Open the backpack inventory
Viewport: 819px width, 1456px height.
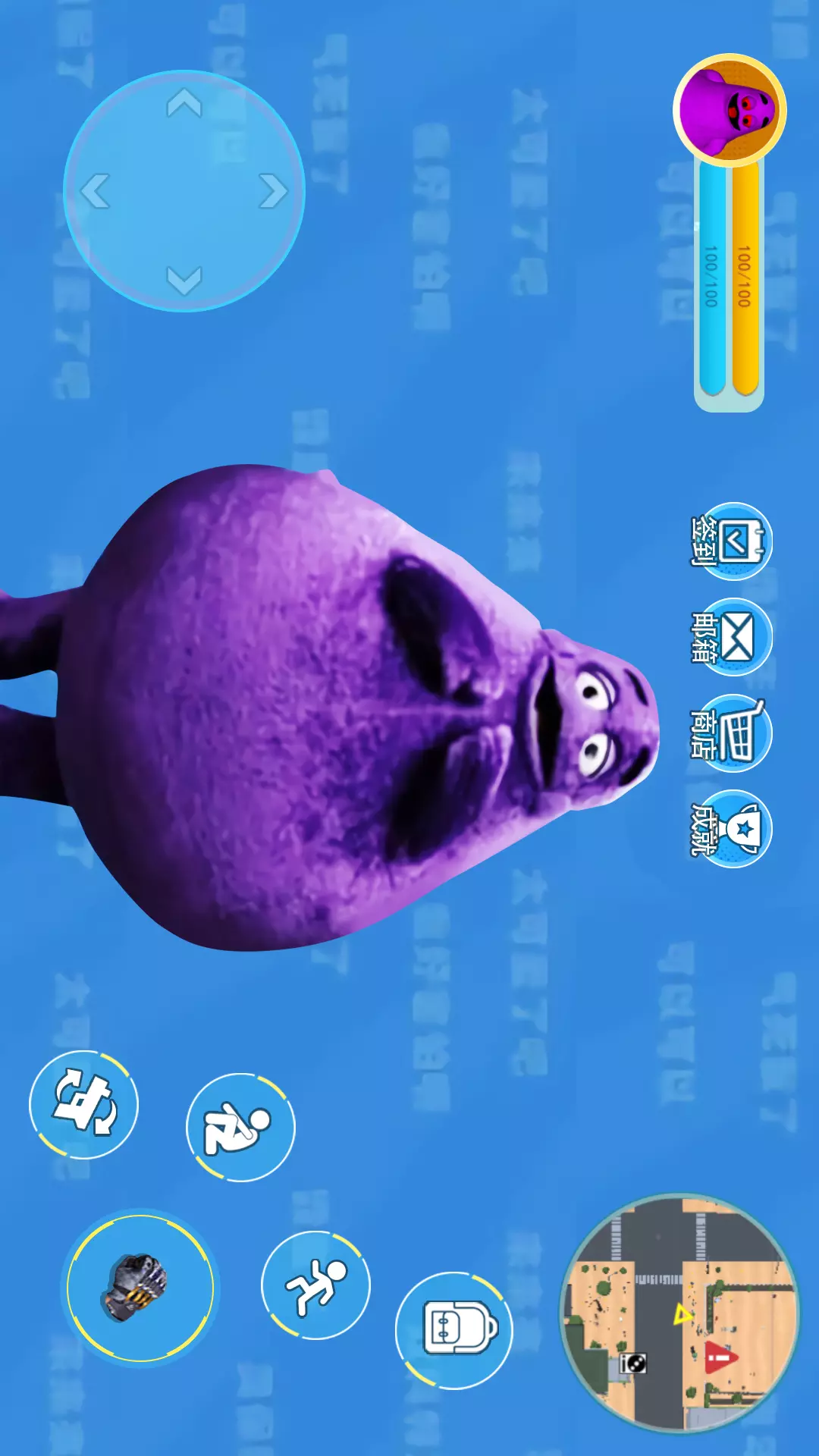tap(454, 1330)
